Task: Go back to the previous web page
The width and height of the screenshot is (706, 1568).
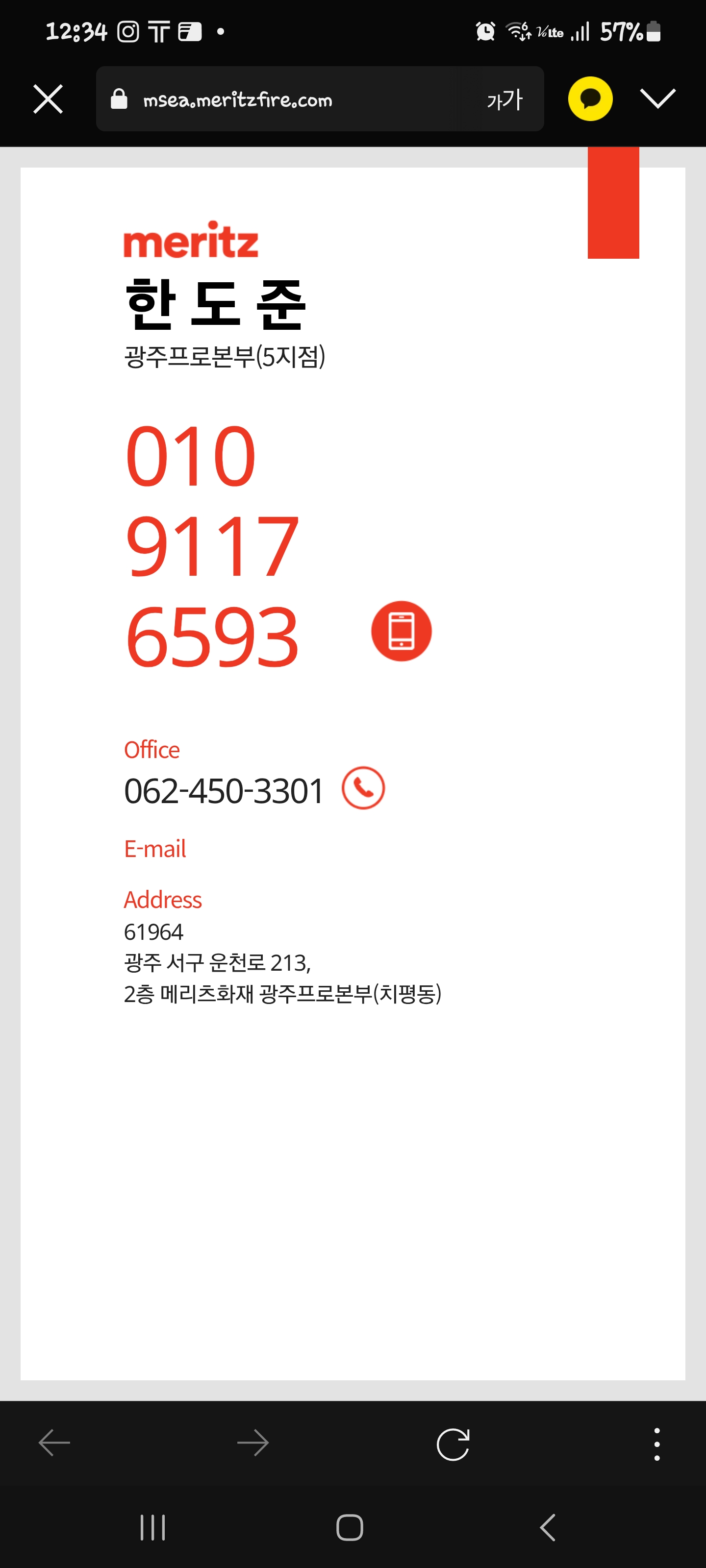Action: coord(54,1443)
